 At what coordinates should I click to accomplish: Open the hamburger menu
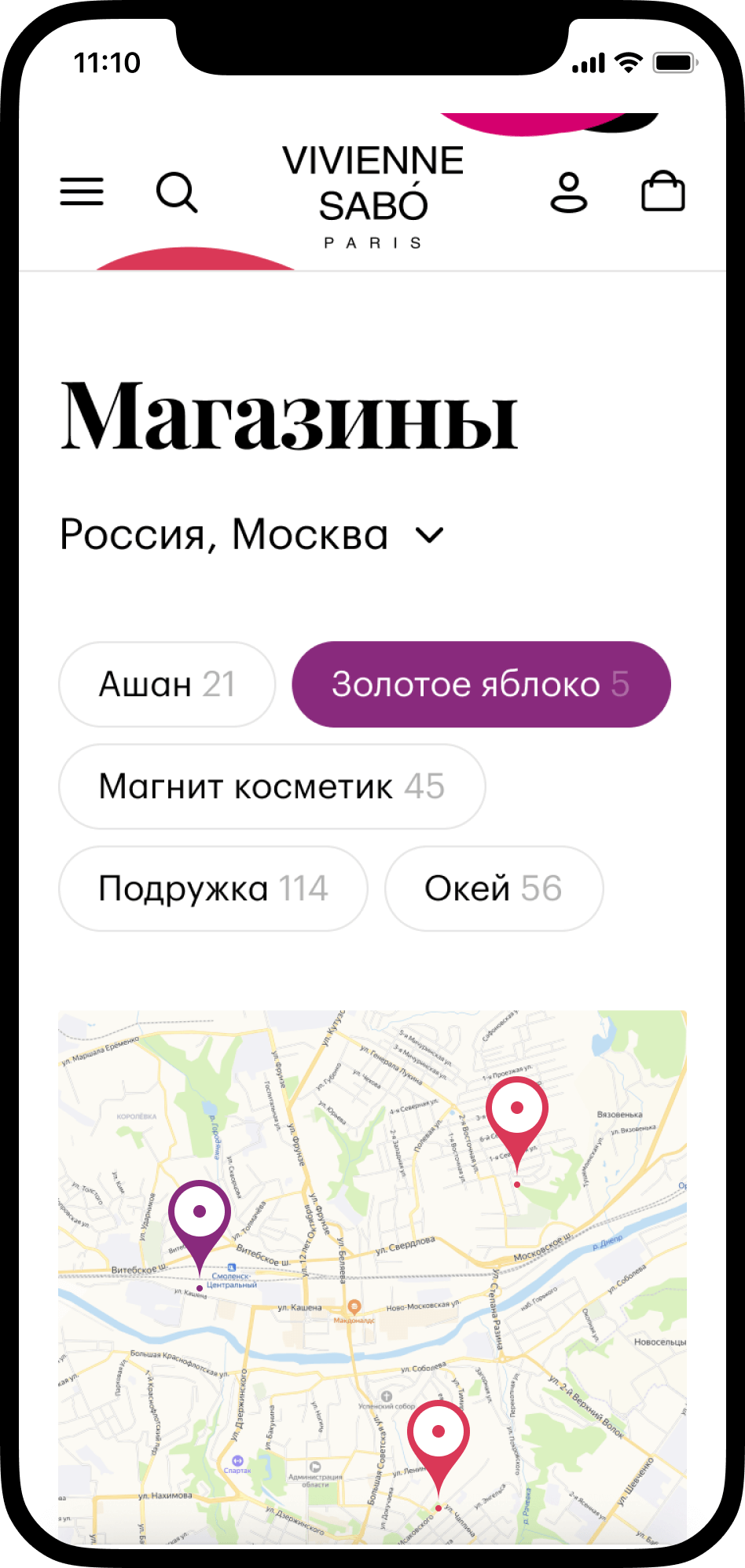pos(82,192)
